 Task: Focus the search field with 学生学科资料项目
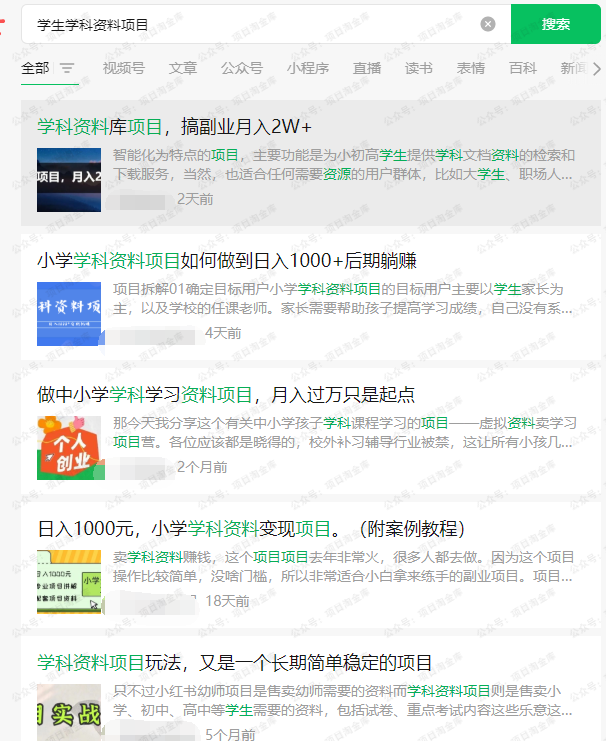tap(250, 24)
